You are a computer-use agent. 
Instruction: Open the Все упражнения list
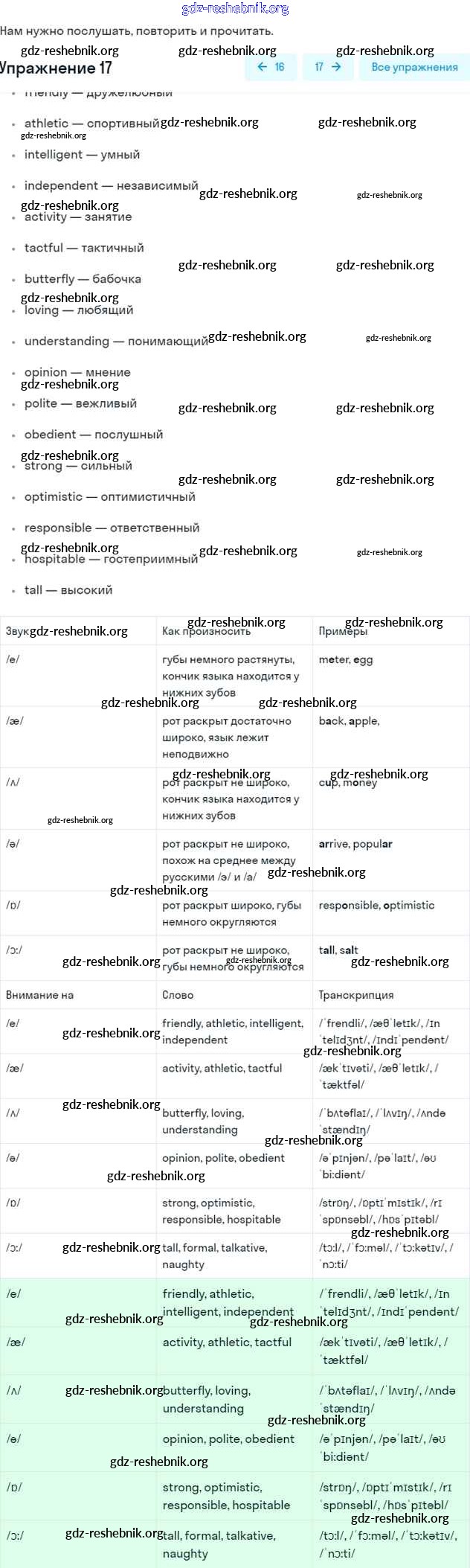point(414,67)
